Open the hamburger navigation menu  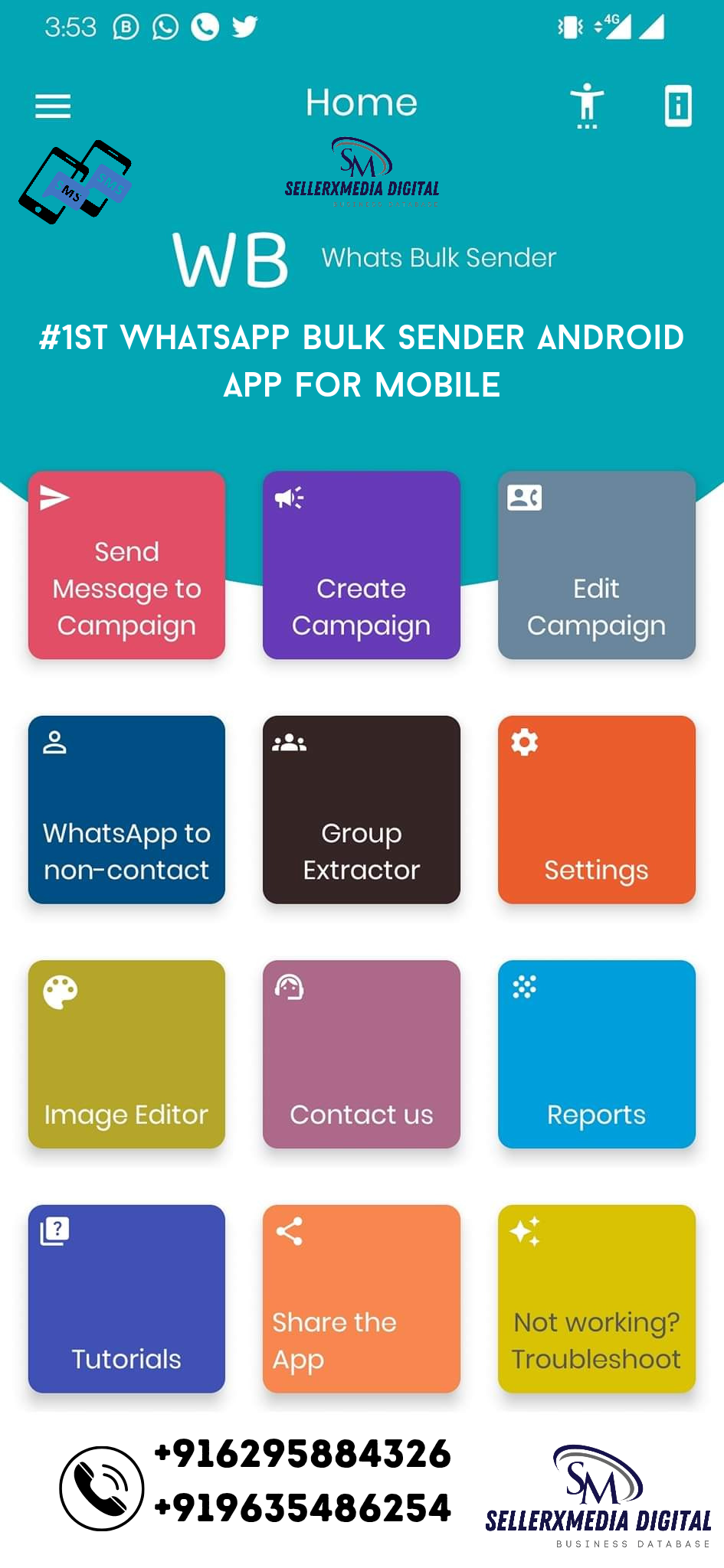click(x=51, y=106)
